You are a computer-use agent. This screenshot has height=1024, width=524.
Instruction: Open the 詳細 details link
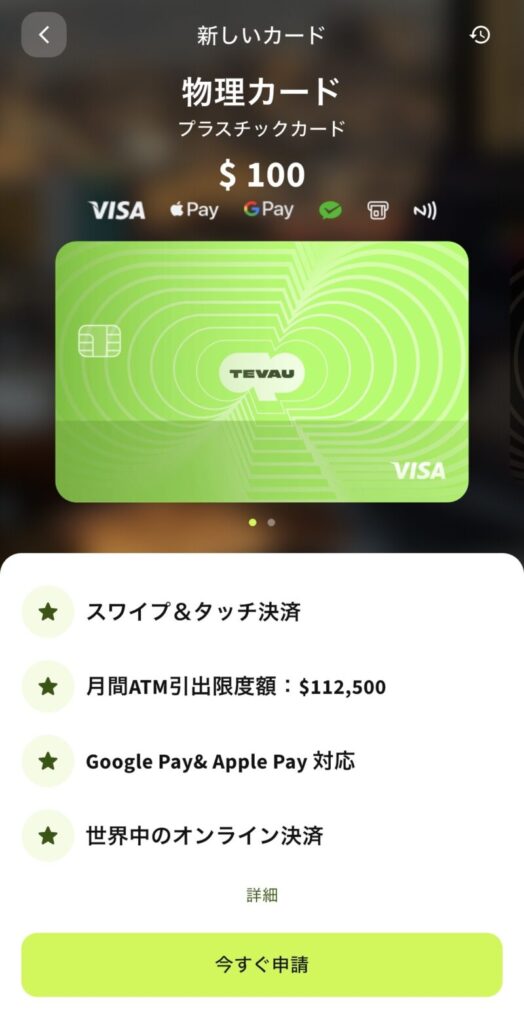click(262, 895)
